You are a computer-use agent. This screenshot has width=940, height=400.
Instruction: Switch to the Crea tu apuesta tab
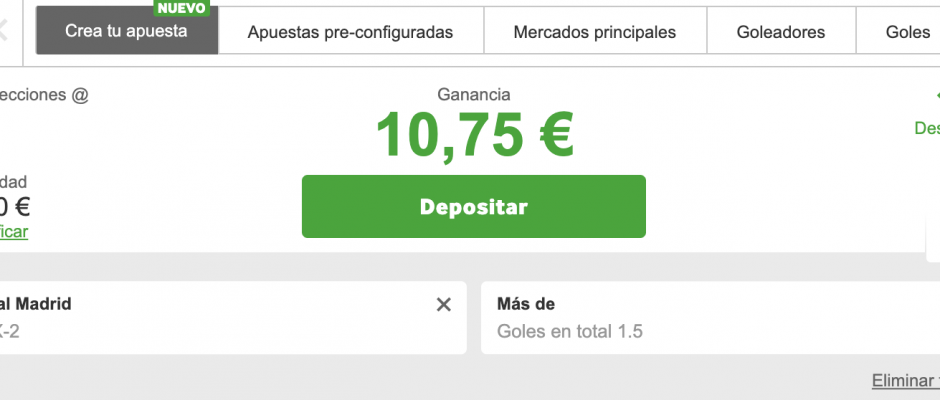(x=126, y=32)
